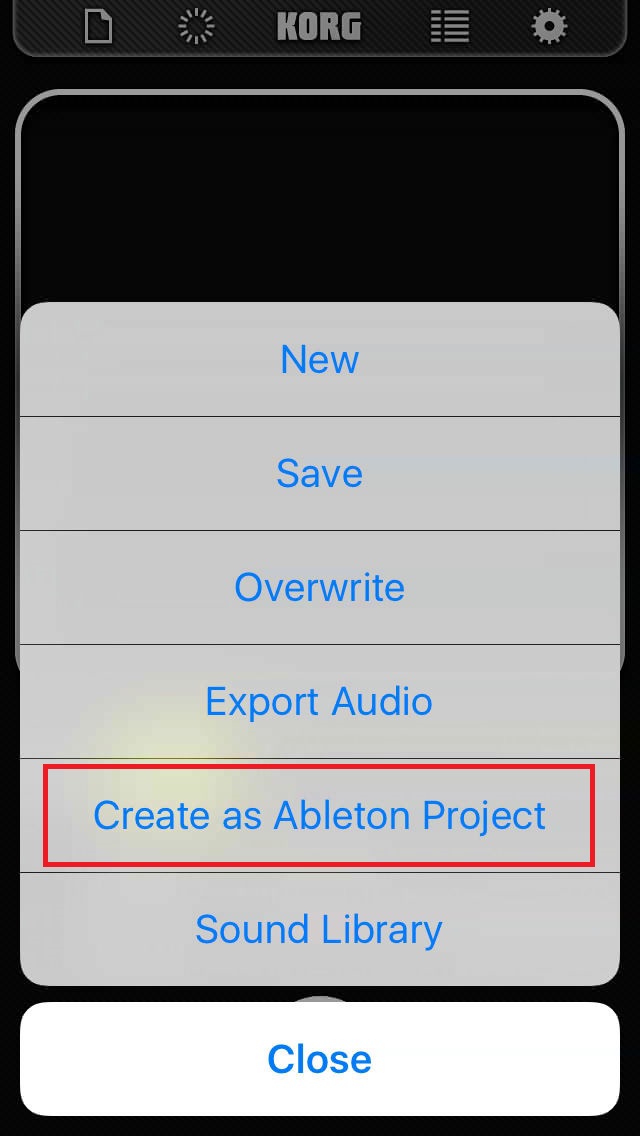Tap the document file icon
This screenshot has height=1136, width=640.
[99, 26]
